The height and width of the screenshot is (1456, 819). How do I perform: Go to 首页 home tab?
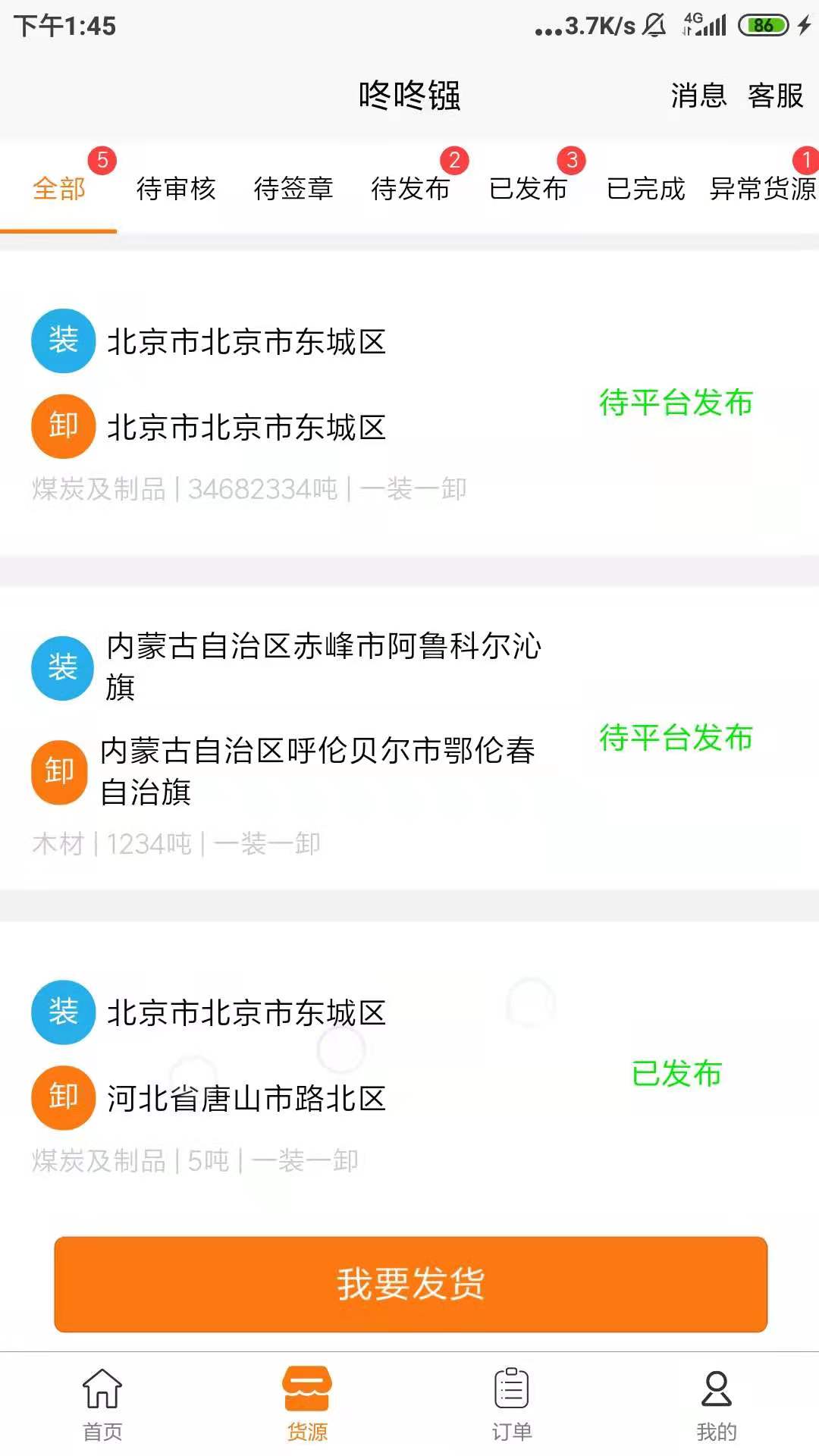pos(102,1403)
